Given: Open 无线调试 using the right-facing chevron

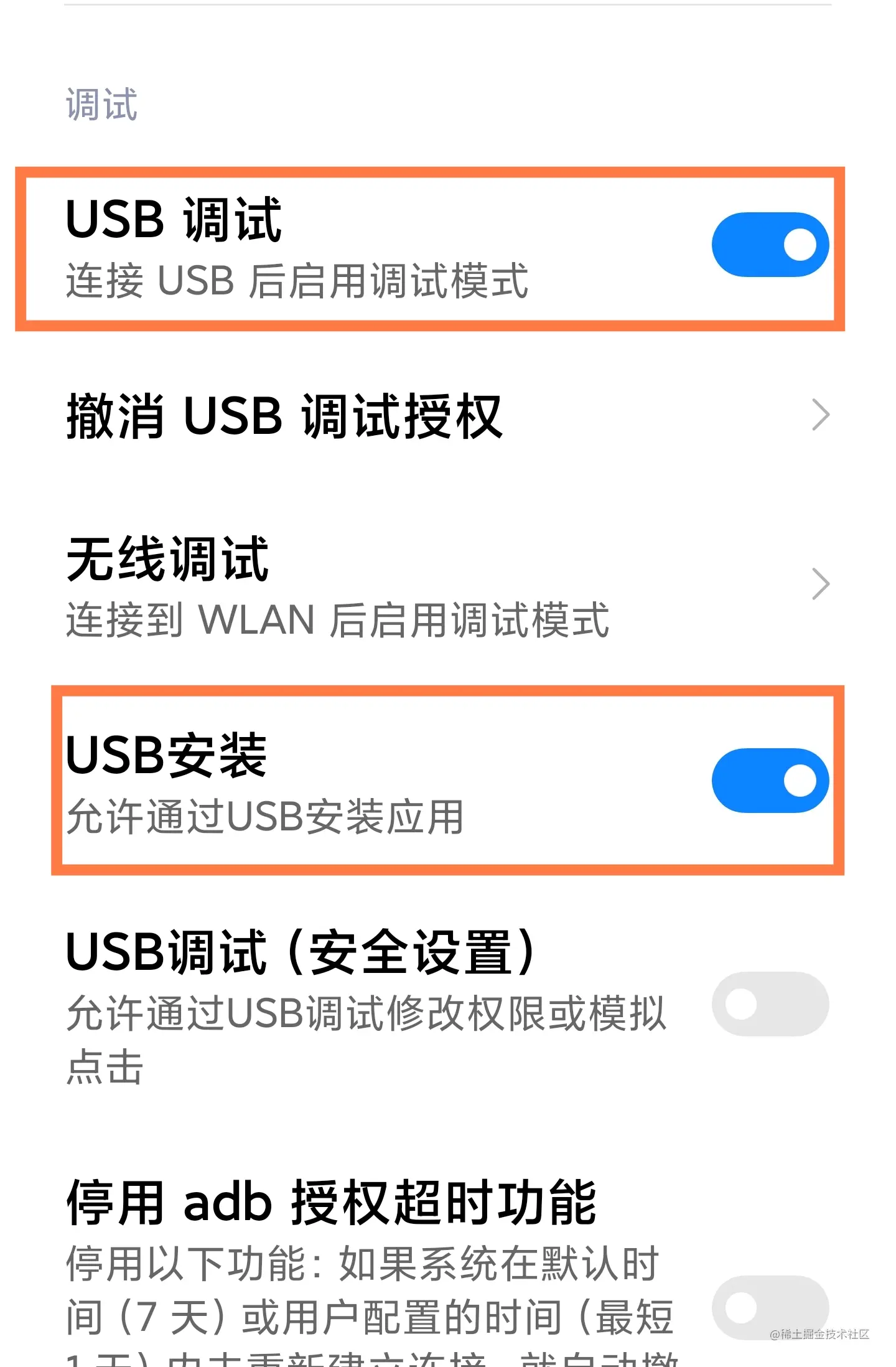Looking at the screenshot, I should coord(820,583).
